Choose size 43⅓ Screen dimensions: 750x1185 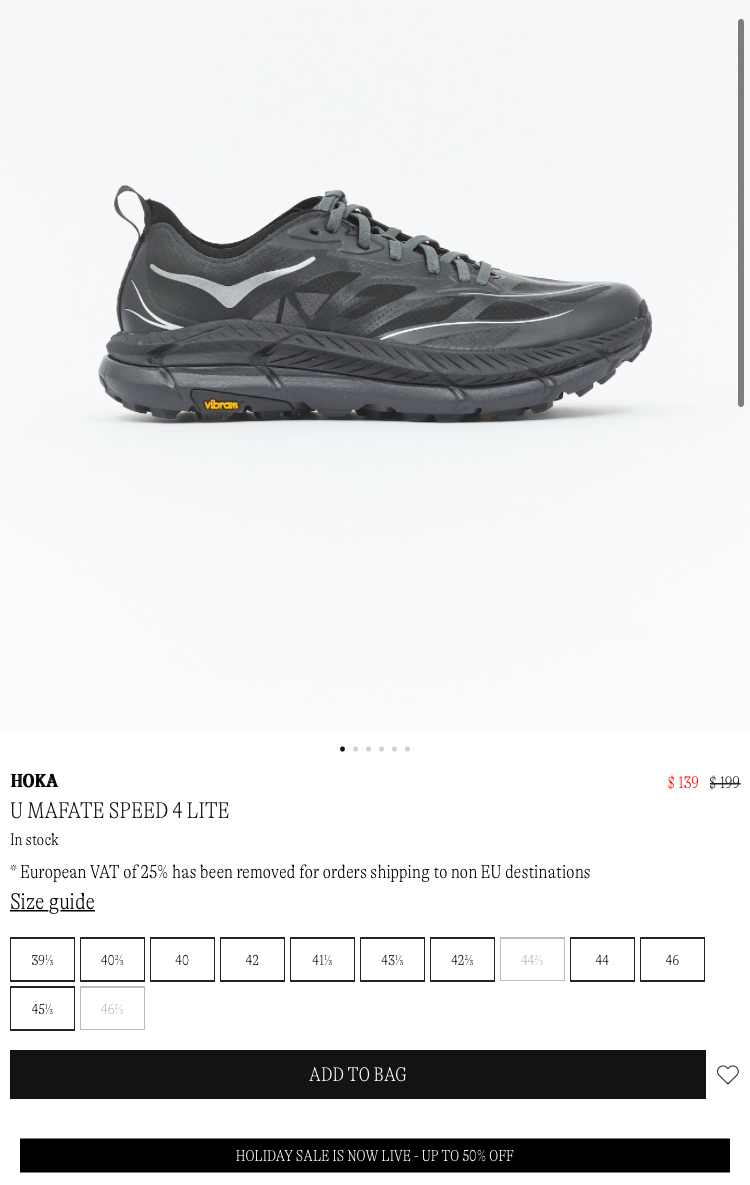[392, 960]
